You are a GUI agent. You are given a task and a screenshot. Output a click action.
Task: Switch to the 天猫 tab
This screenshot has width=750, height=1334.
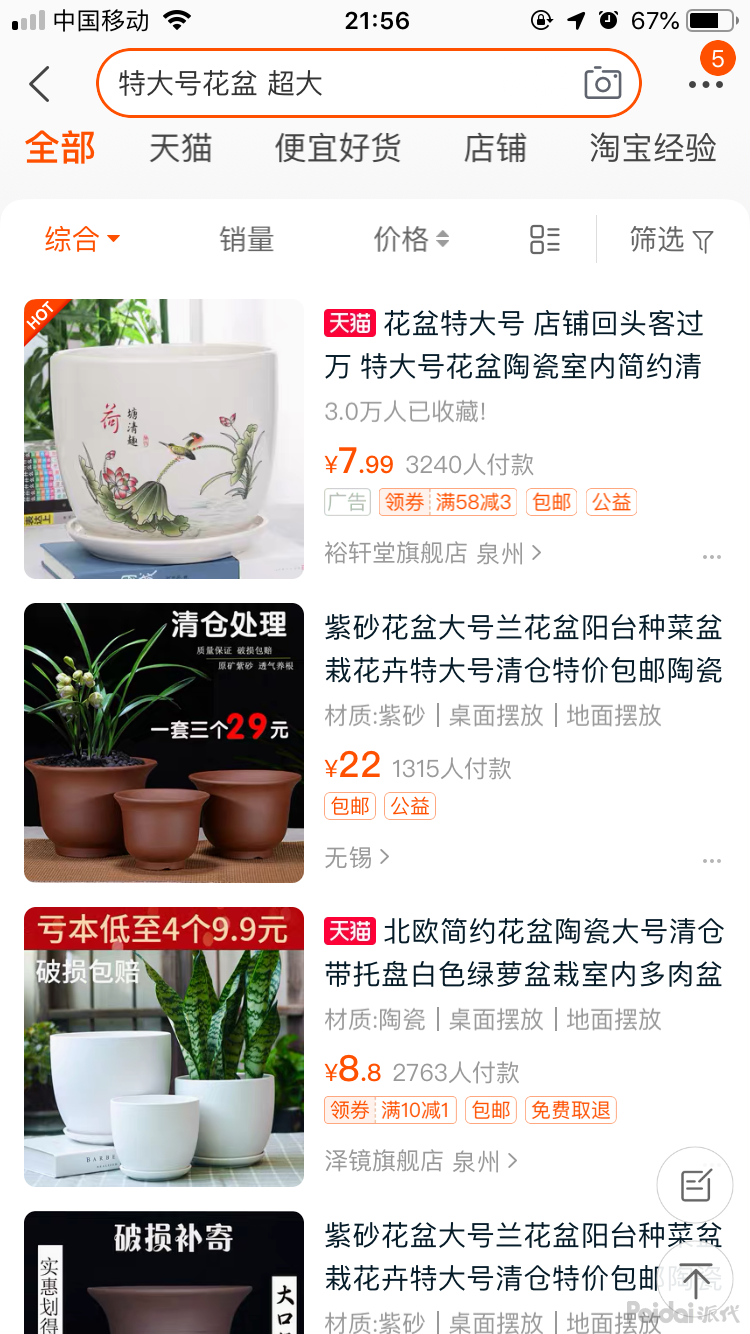(180, 149)
